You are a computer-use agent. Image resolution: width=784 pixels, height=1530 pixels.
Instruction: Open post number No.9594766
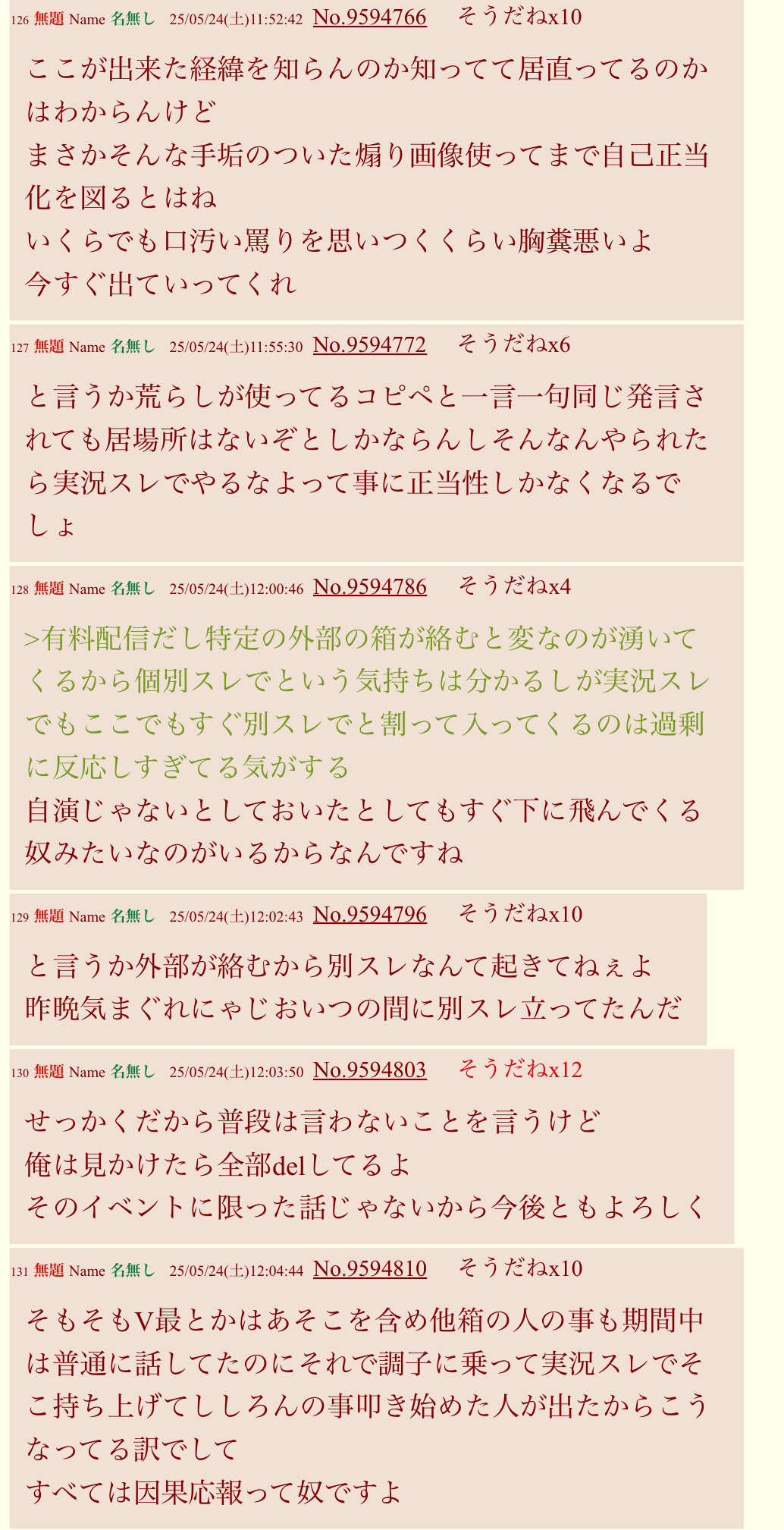tap(370, 17)
